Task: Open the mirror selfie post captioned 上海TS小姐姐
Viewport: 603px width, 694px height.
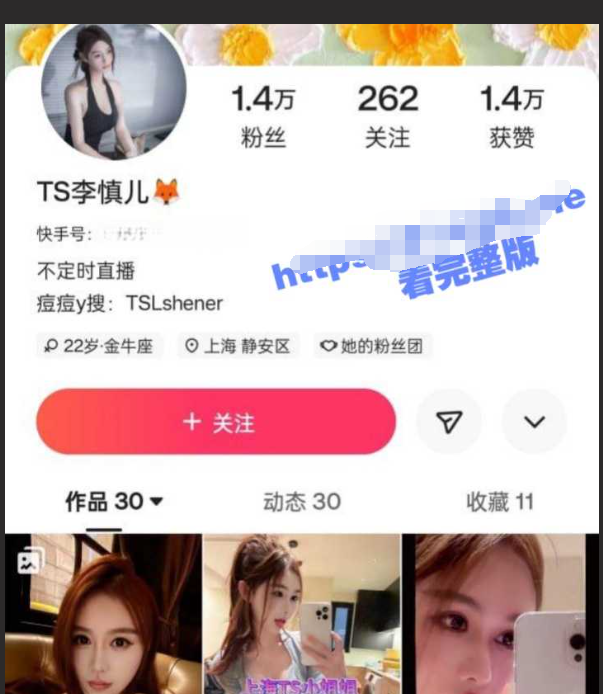Action: pyautogui.click(x=302, y=614)
